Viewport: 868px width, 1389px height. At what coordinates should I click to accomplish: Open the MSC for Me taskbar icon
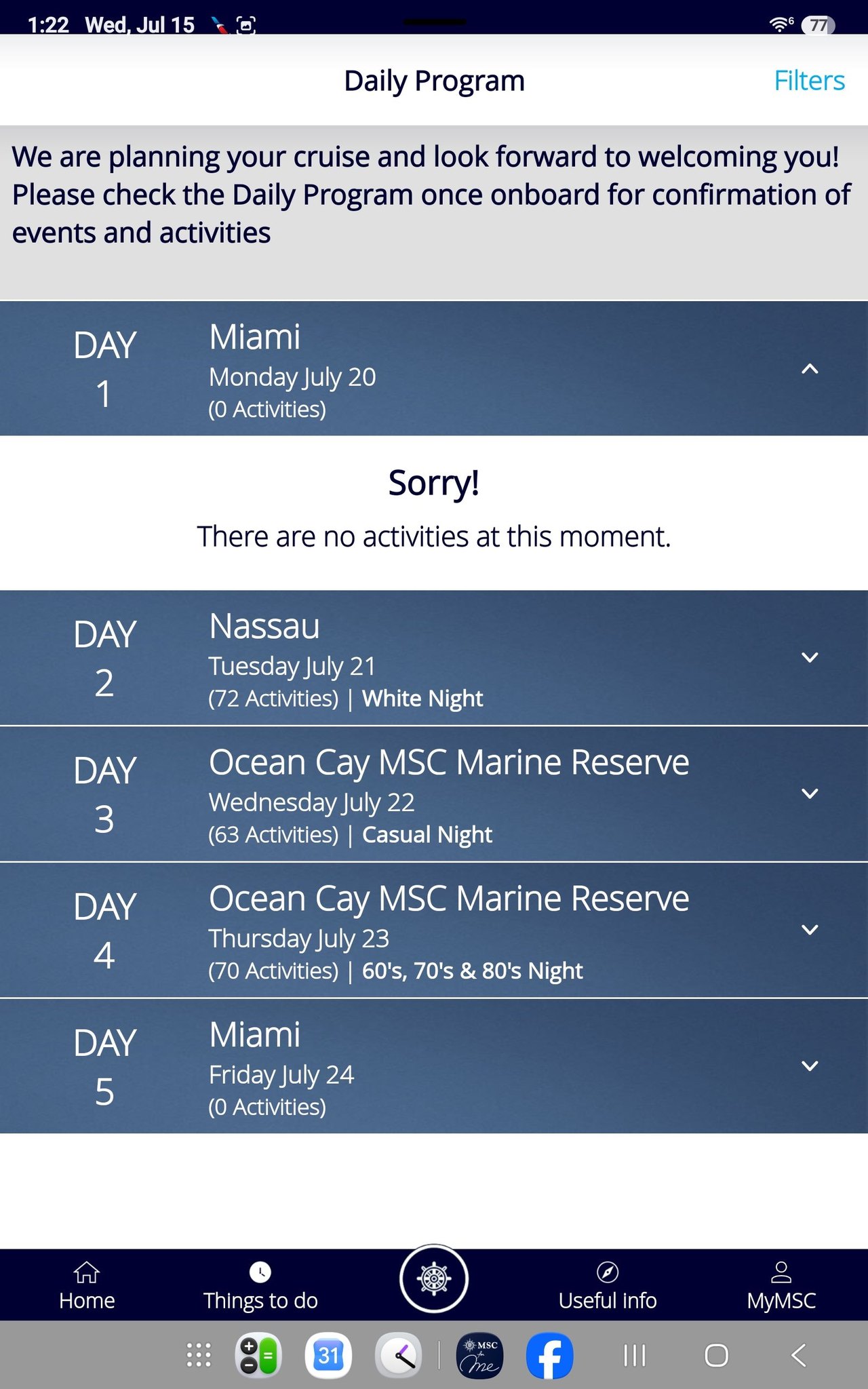point(480,1355)
